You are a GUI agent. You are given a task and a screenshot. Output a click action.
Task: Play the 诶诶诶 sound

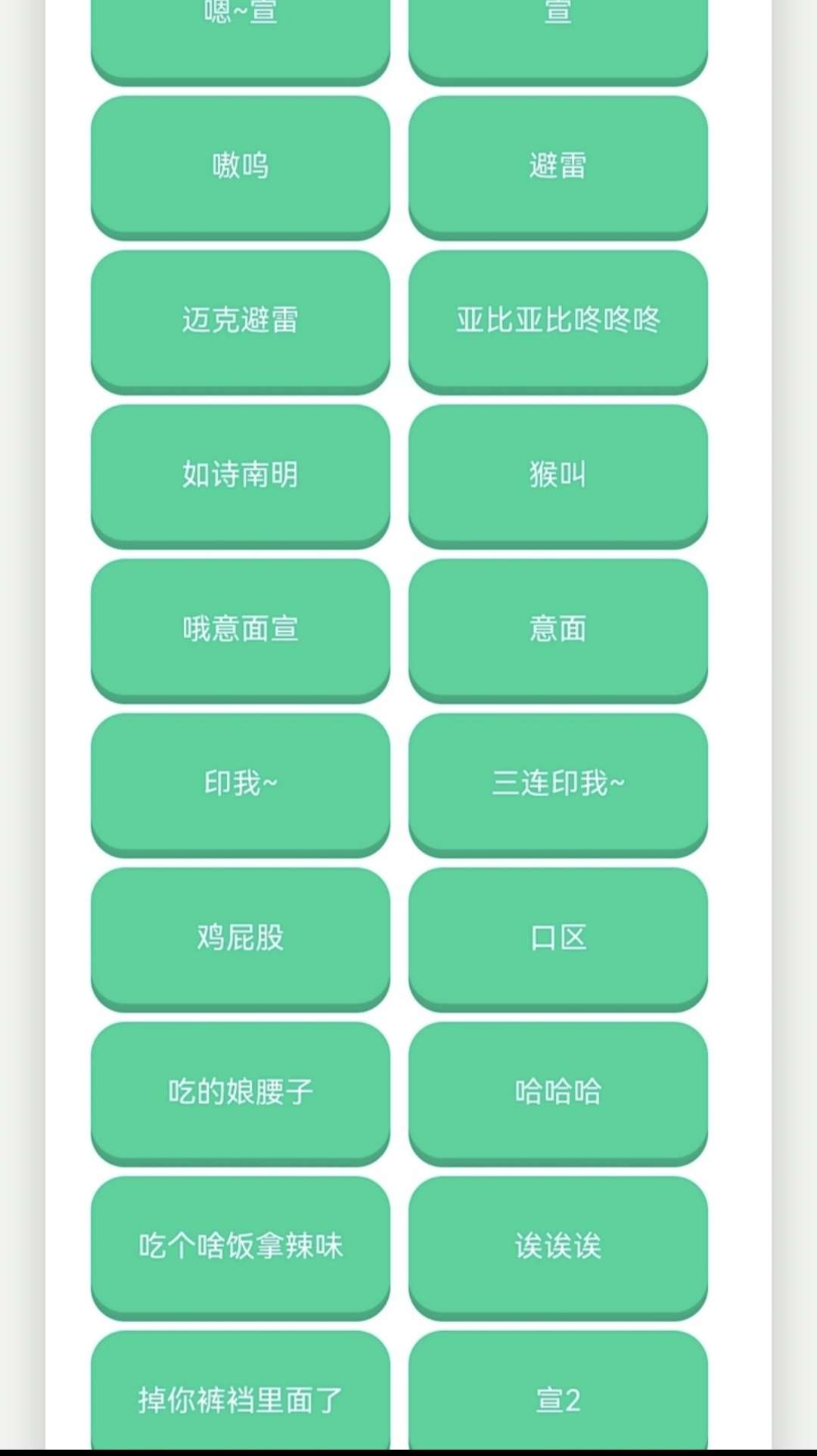coord(558,1246)
